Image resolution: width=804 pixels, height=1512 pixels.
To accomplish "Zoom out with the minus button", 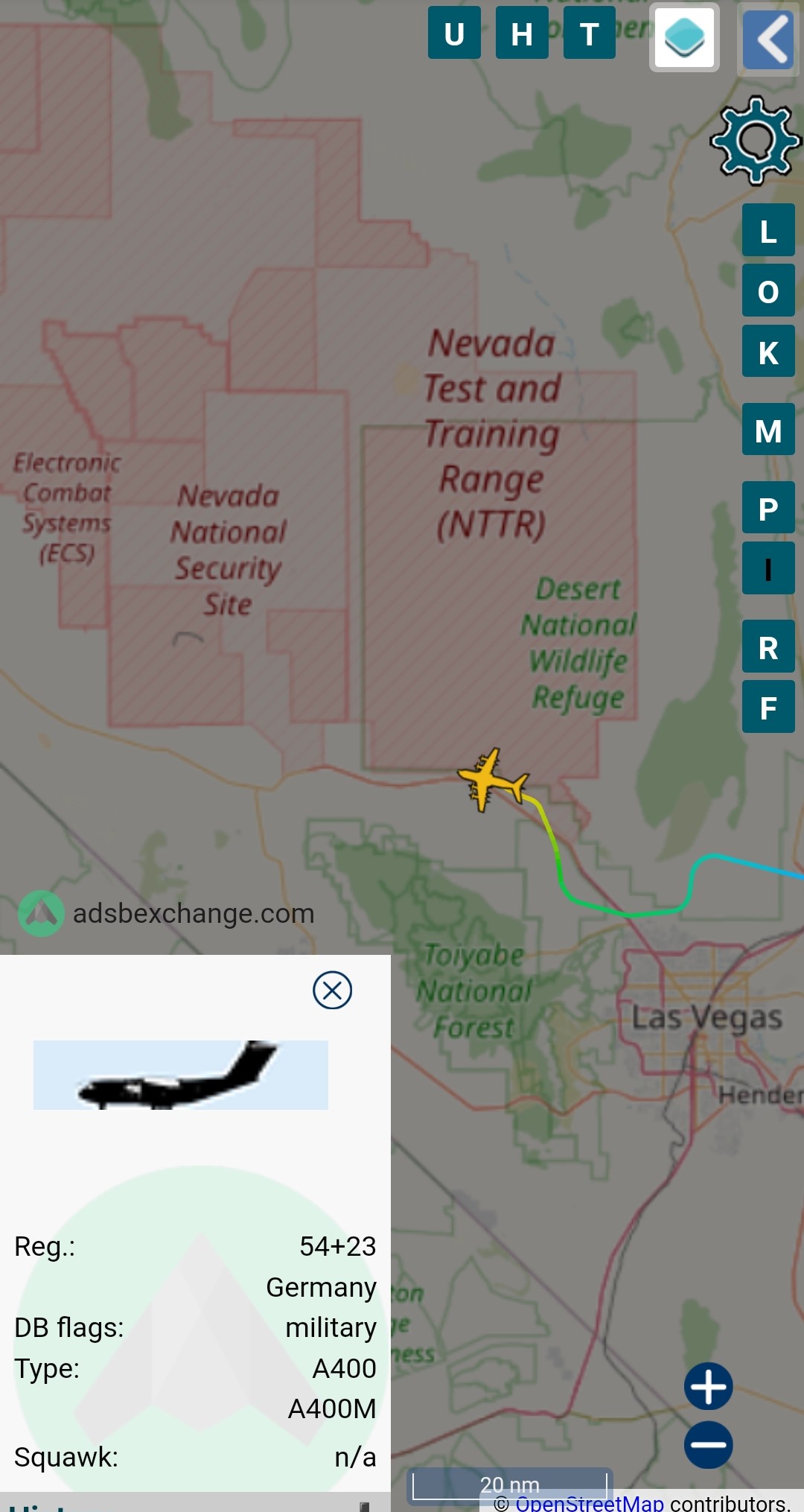I will click(x=709, y=1445).
